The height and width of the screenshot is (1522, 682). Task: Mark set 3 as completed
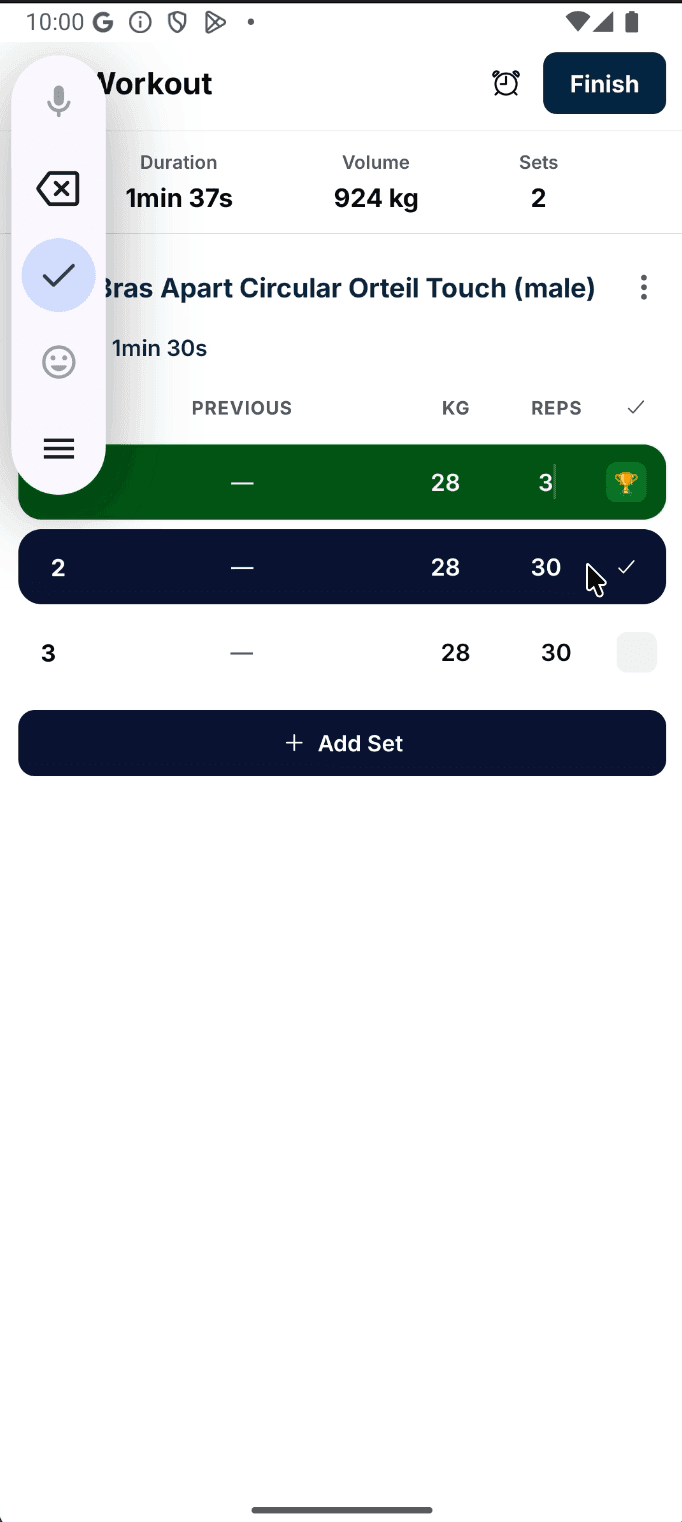(x=636, y=653)
